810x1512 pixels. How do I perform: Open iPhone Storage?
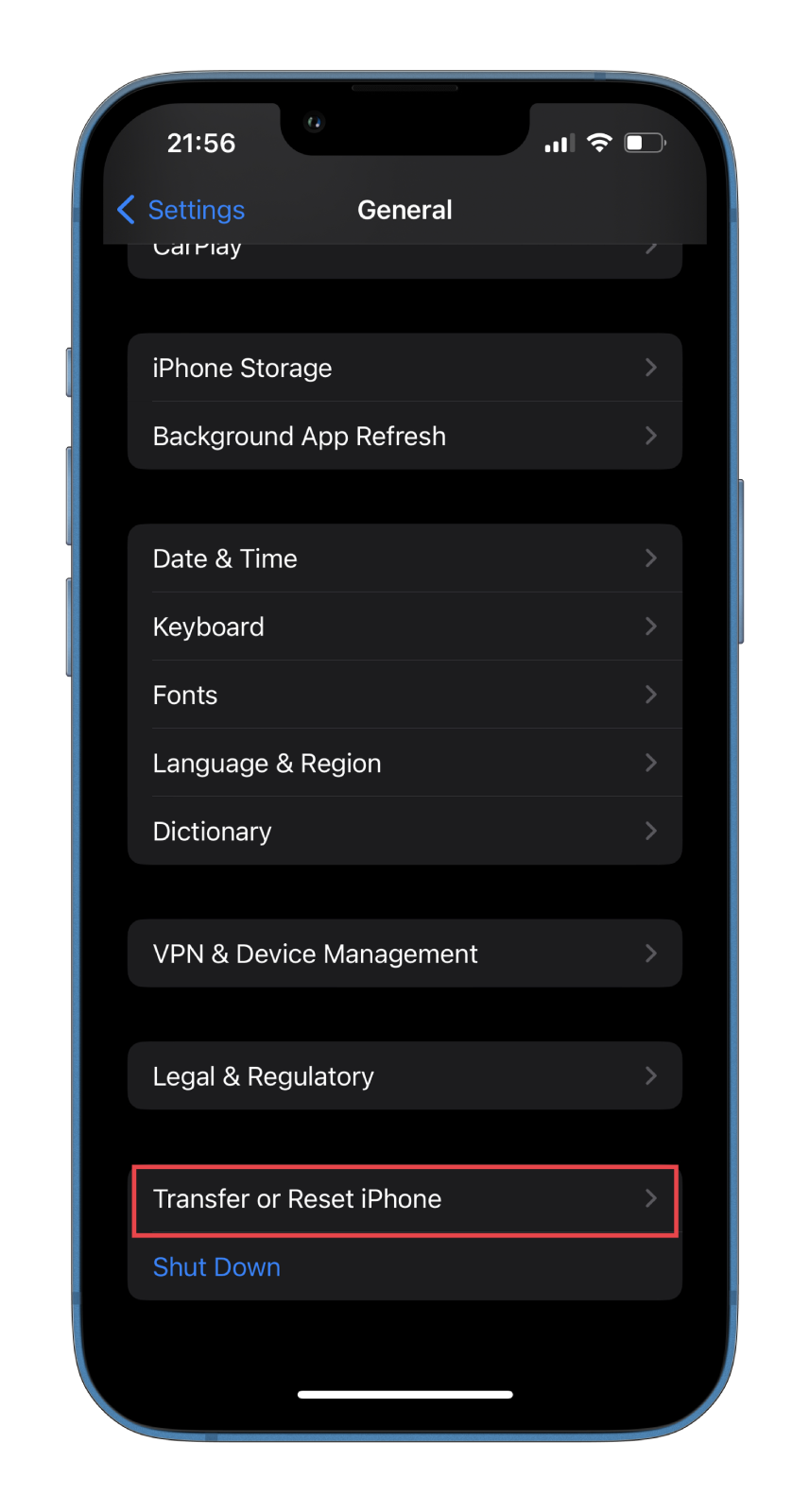[405, 368]
